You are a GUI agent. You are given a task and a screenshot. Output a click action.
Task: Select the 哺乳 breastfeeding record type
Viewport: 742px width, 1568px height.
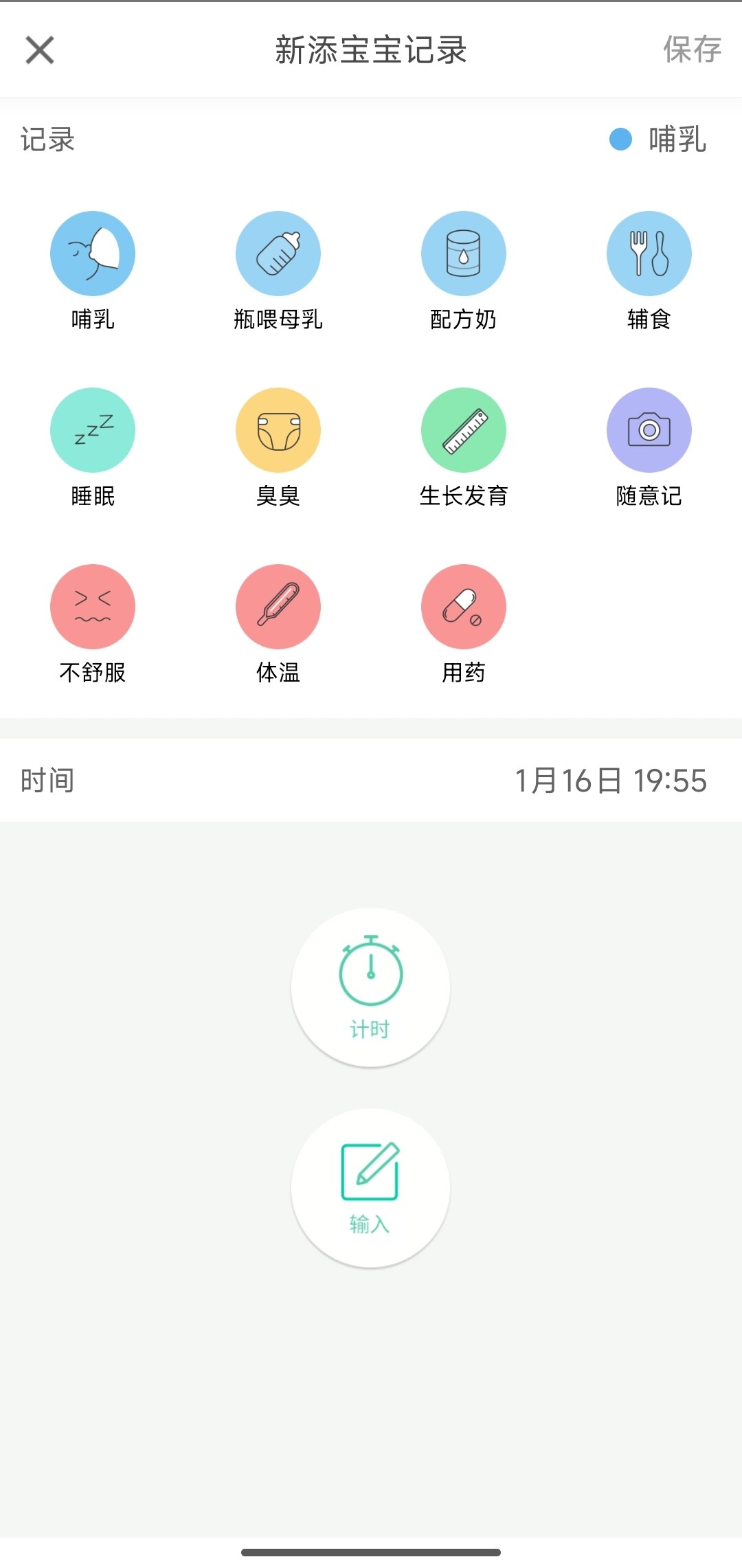93,254
